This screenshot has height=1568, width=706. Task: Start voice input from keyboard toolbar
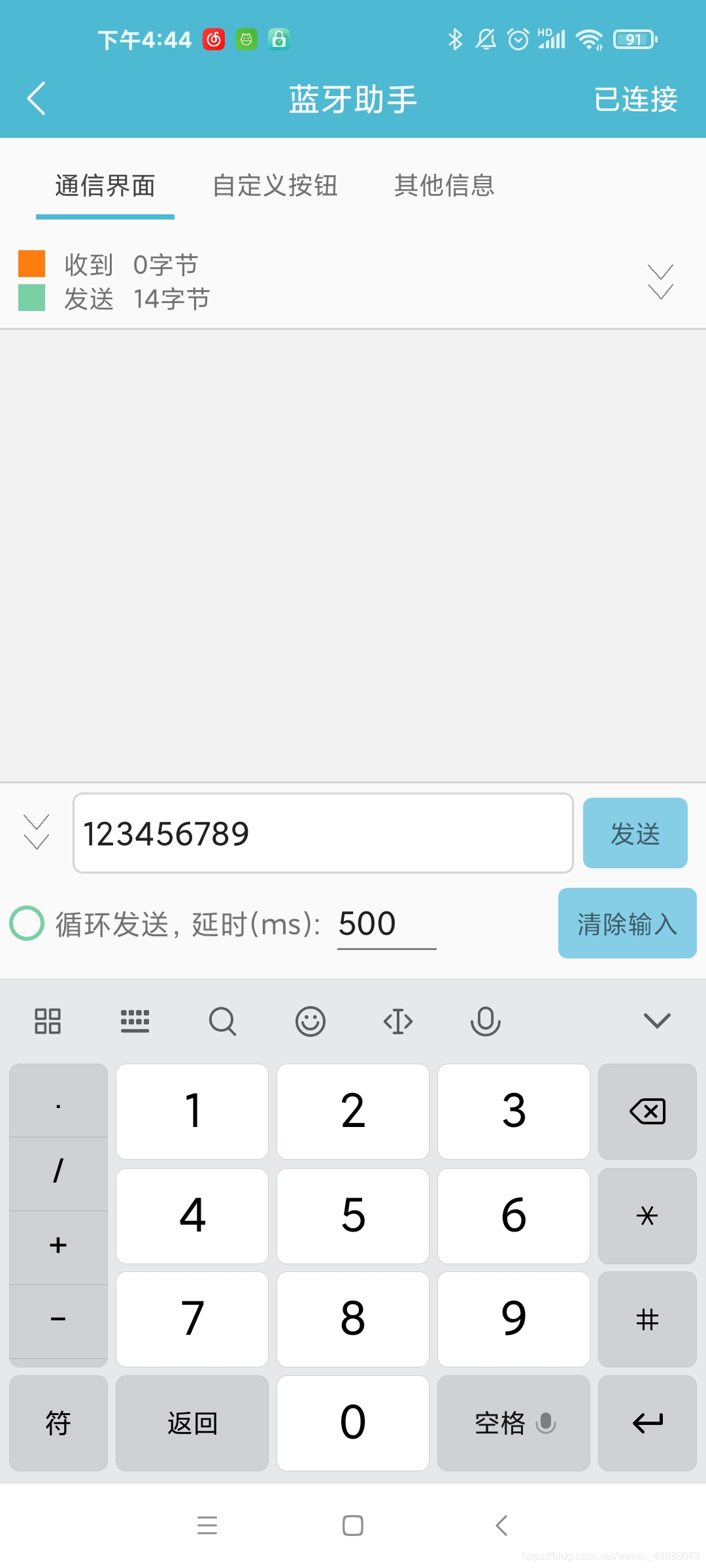click(485, 1021)
